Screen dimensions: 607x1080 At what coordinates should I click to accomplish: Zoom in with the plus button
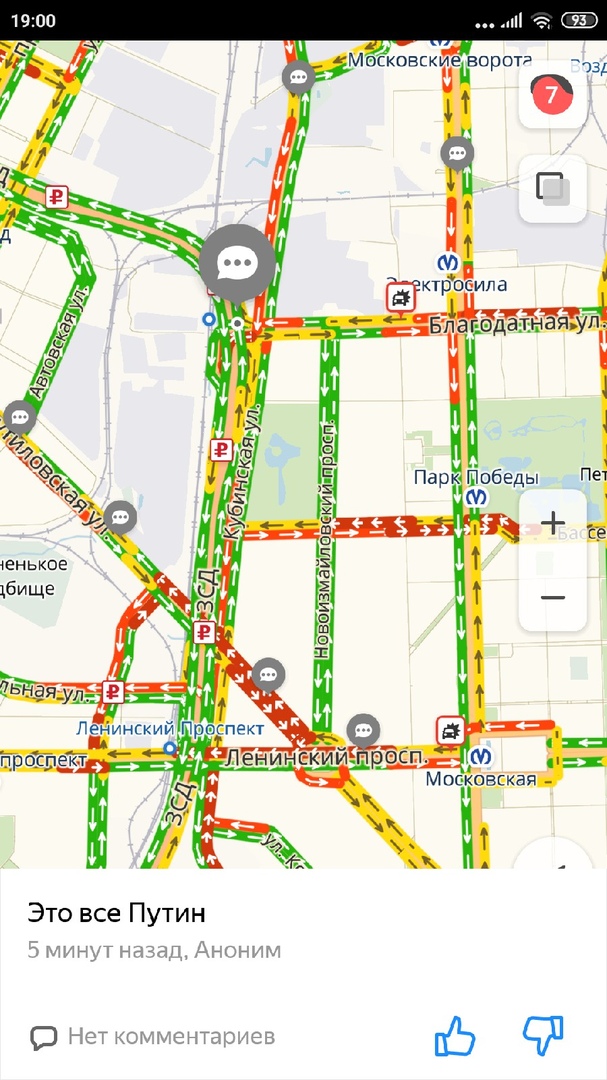[x=553, y=523]
